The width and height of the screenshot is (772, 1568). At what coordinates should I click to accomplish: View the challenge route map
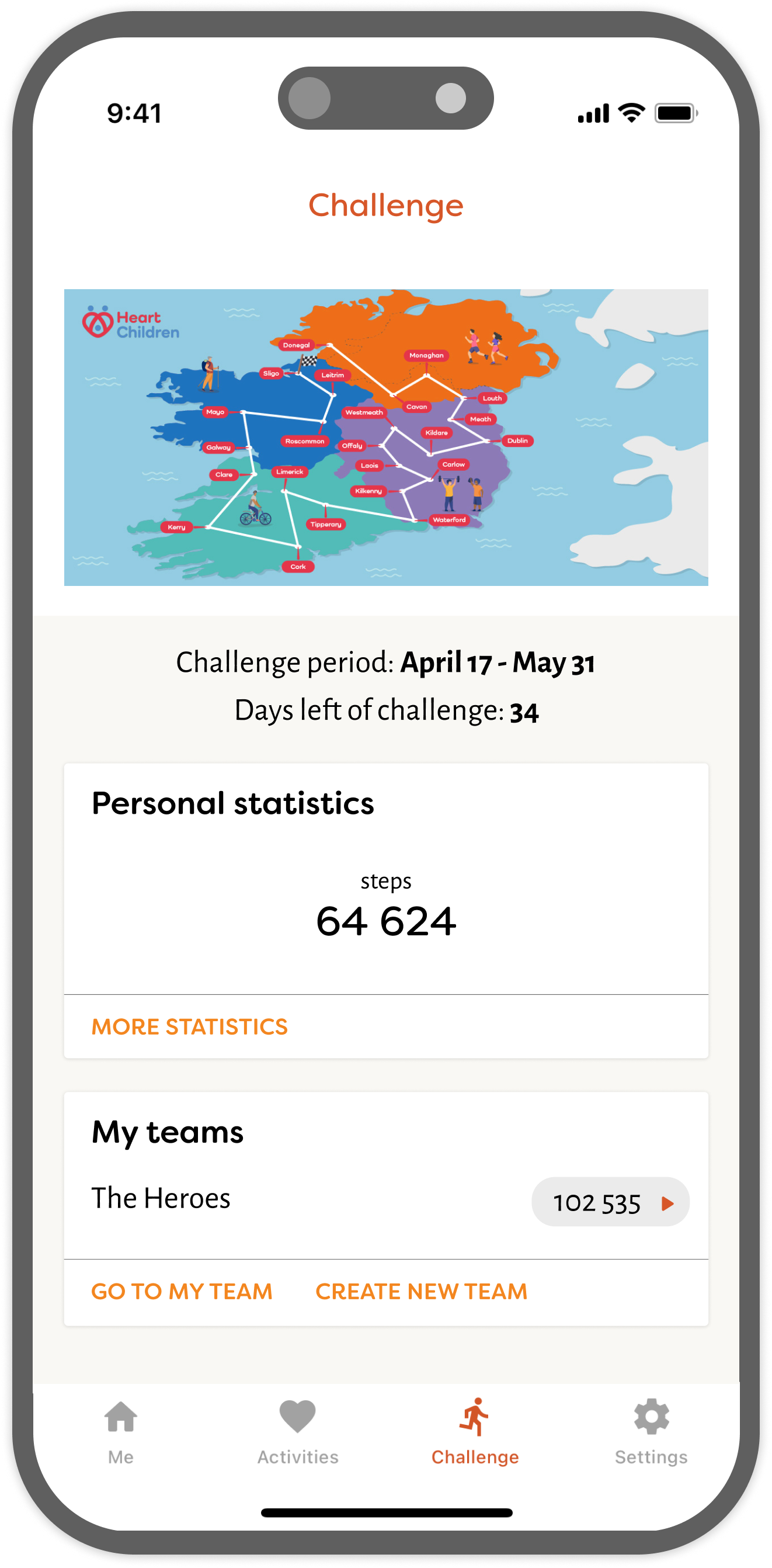[x=385, y=437]
